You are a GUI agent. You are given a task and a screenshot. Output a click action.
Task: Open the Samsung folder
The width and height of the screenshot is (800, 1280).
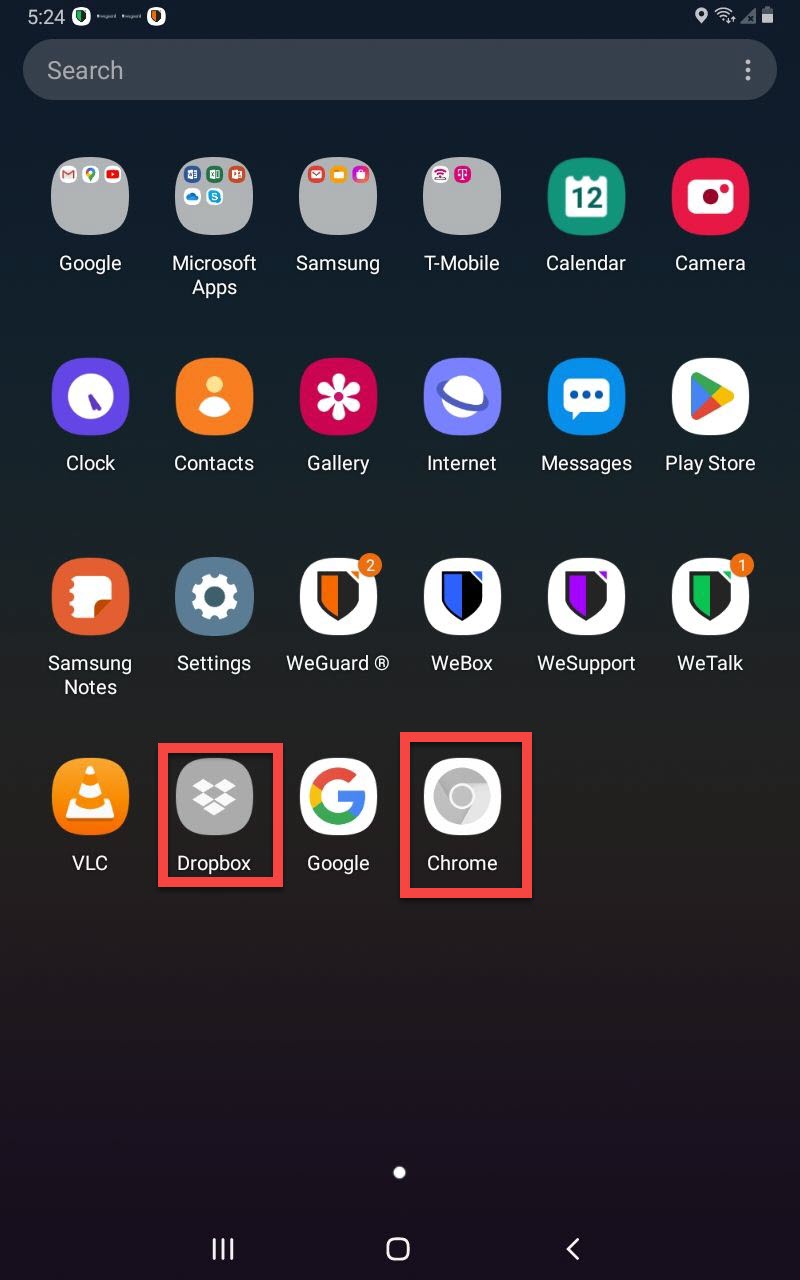(338, 197)
